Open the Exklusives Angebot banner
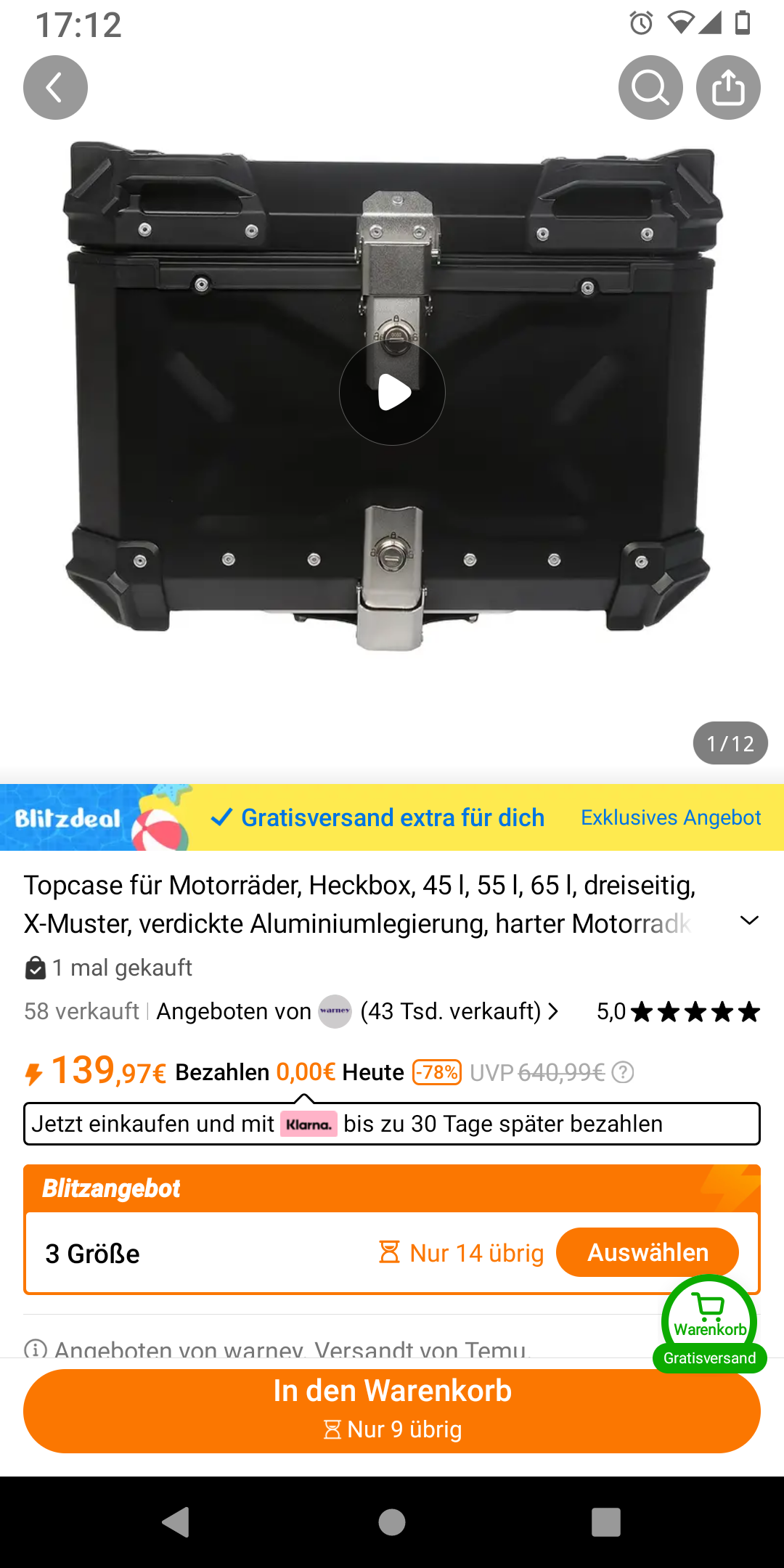Image resolution: width=784 pixels, height=1568 pixels. [671, 817]
